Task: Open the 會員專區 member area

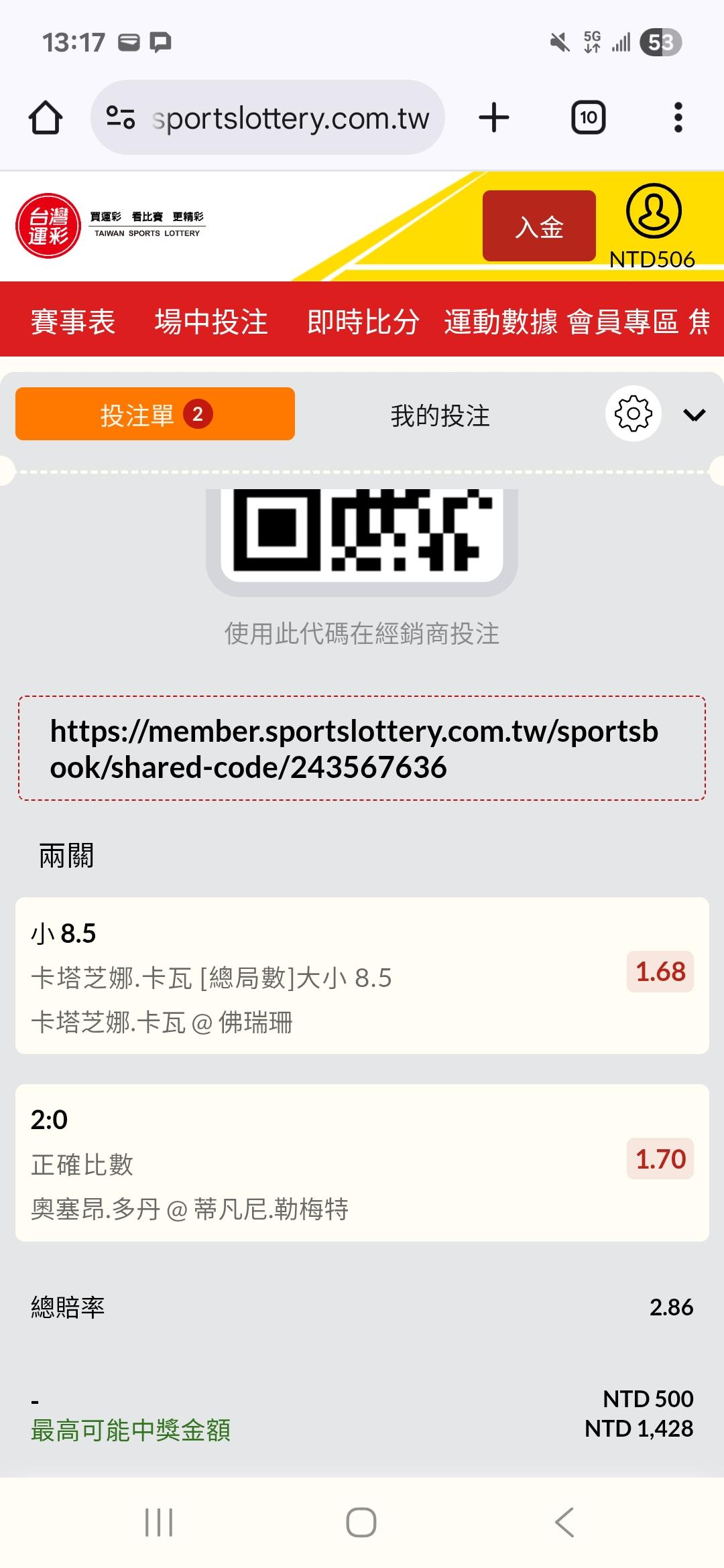Action: click(623, 322)
